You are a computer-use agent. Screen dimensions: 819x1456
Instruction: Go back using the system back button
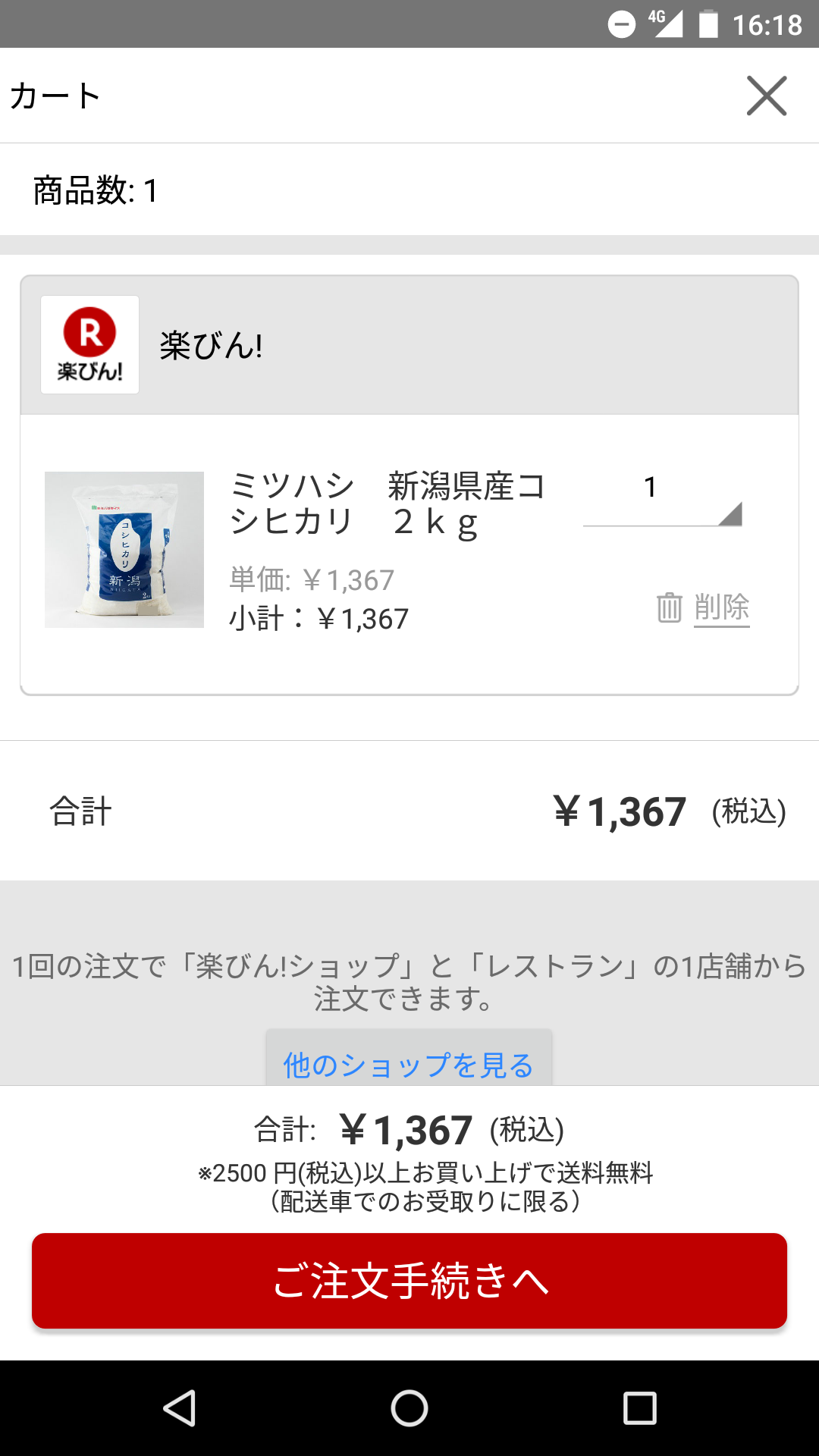(180, 1408)
